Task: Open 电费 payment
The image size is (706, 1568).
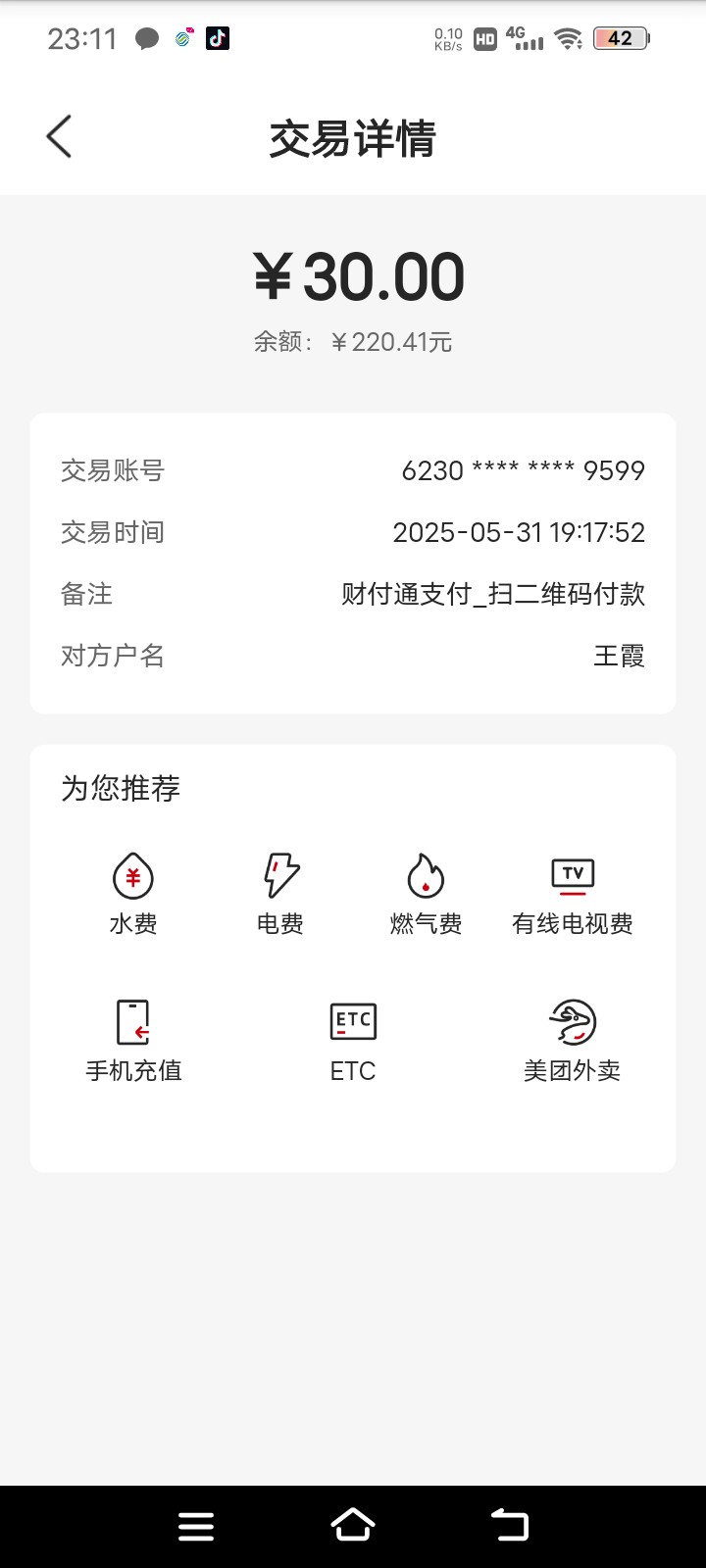Action: click(x=280, y=894)
